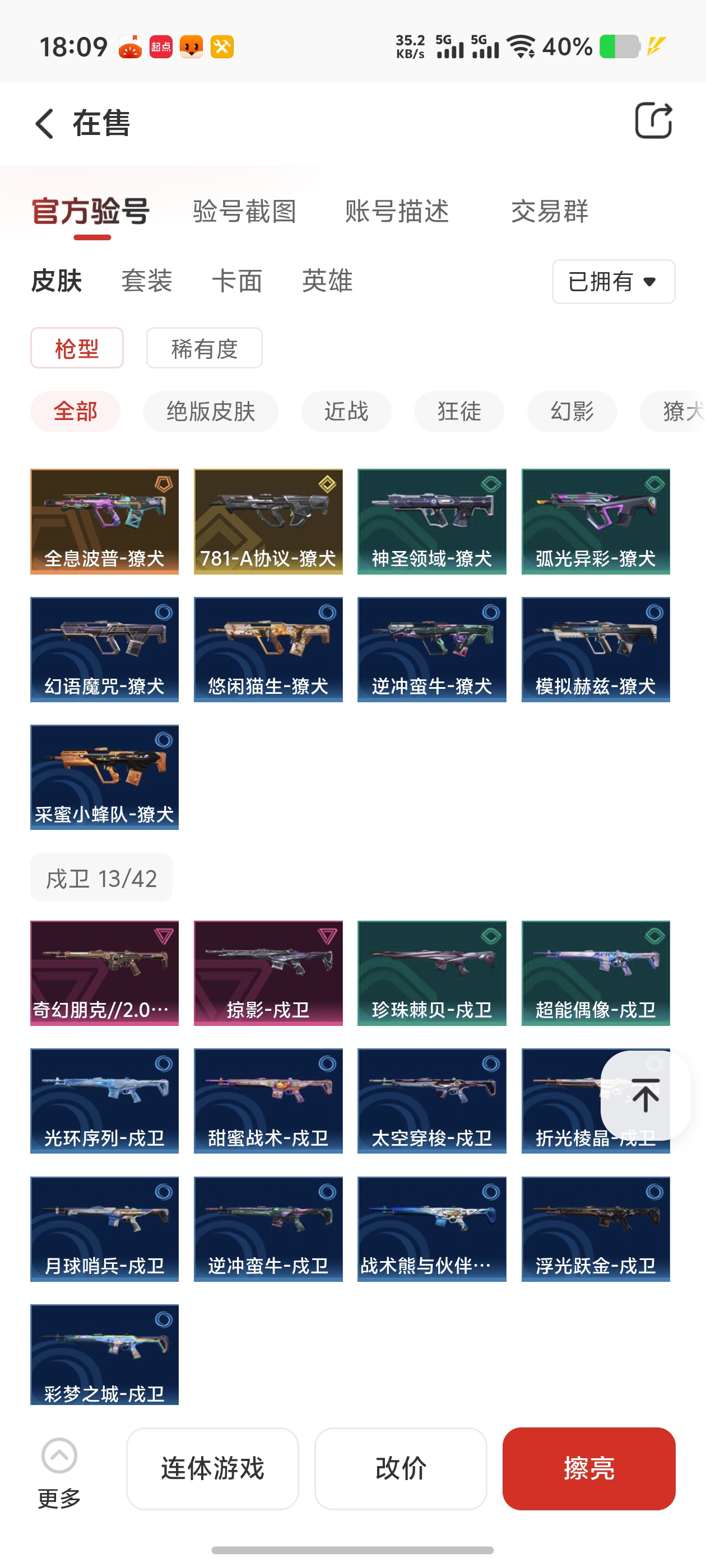Tap the red 擦亮 button
This screenshot has width=706, height=1568.
(x=588, y=1468)
